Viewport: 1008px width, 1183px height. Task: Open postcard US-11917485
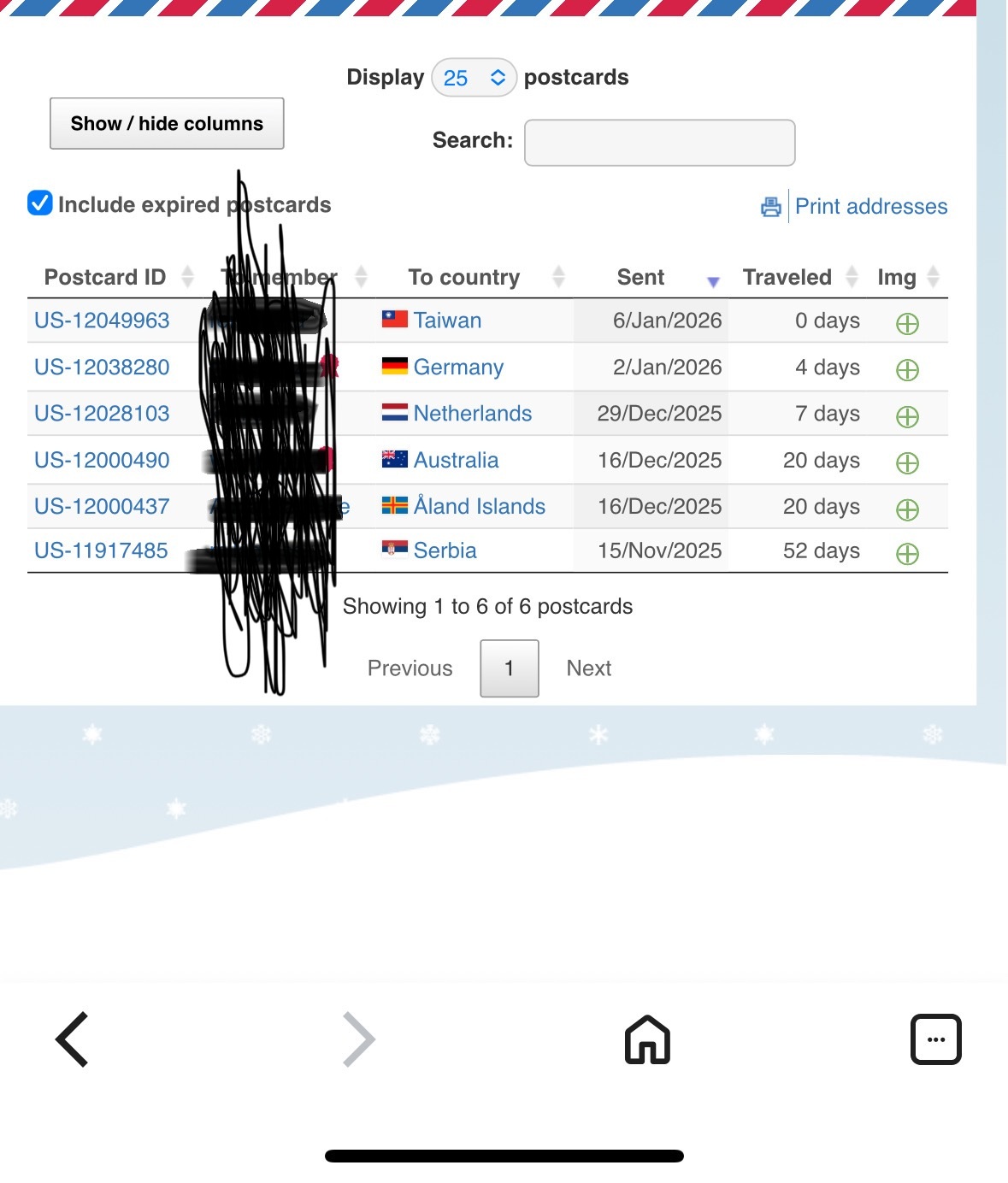click(x=101, y=551)
